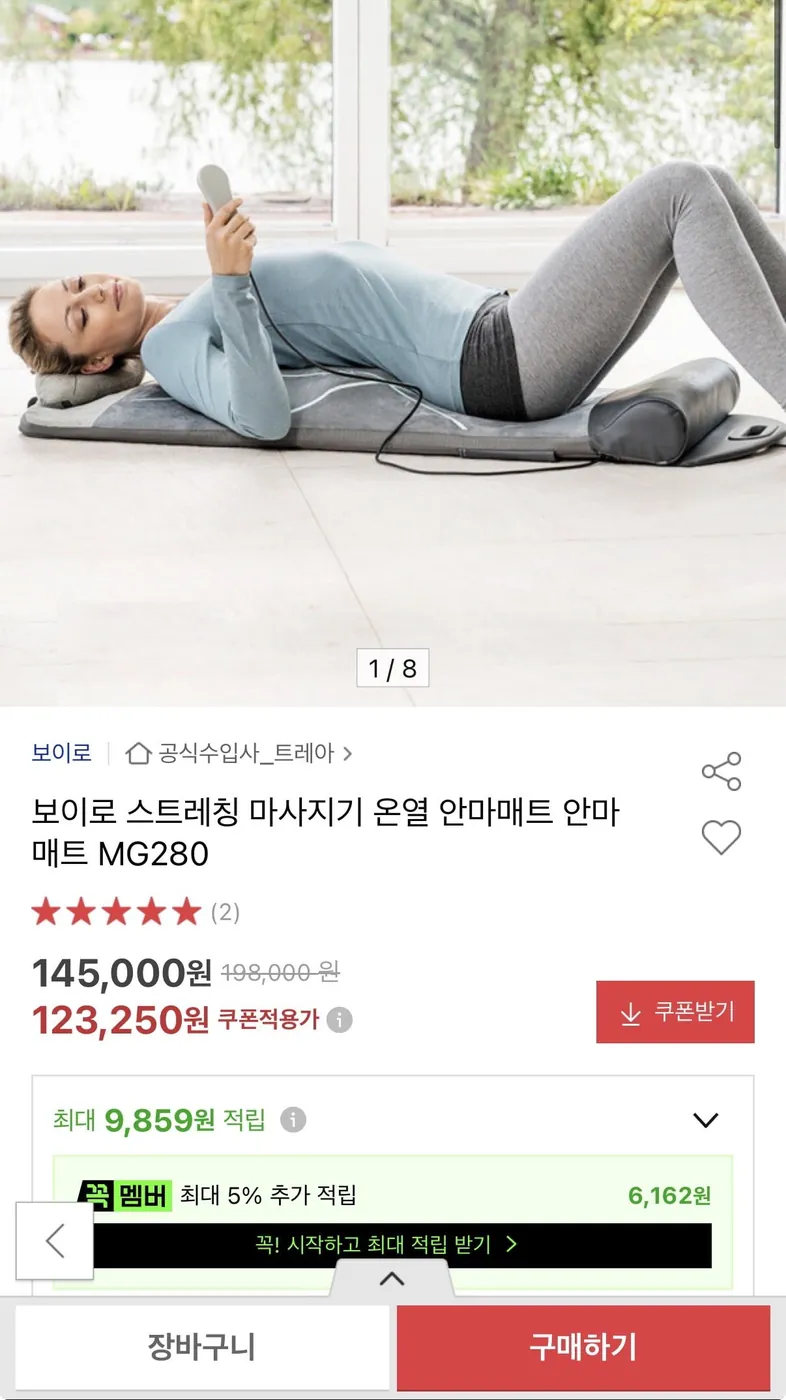Open rewards info icon beside 9,859원 적립
Viewport: 786px width, 1400px height.
(x=292, y=1121)
